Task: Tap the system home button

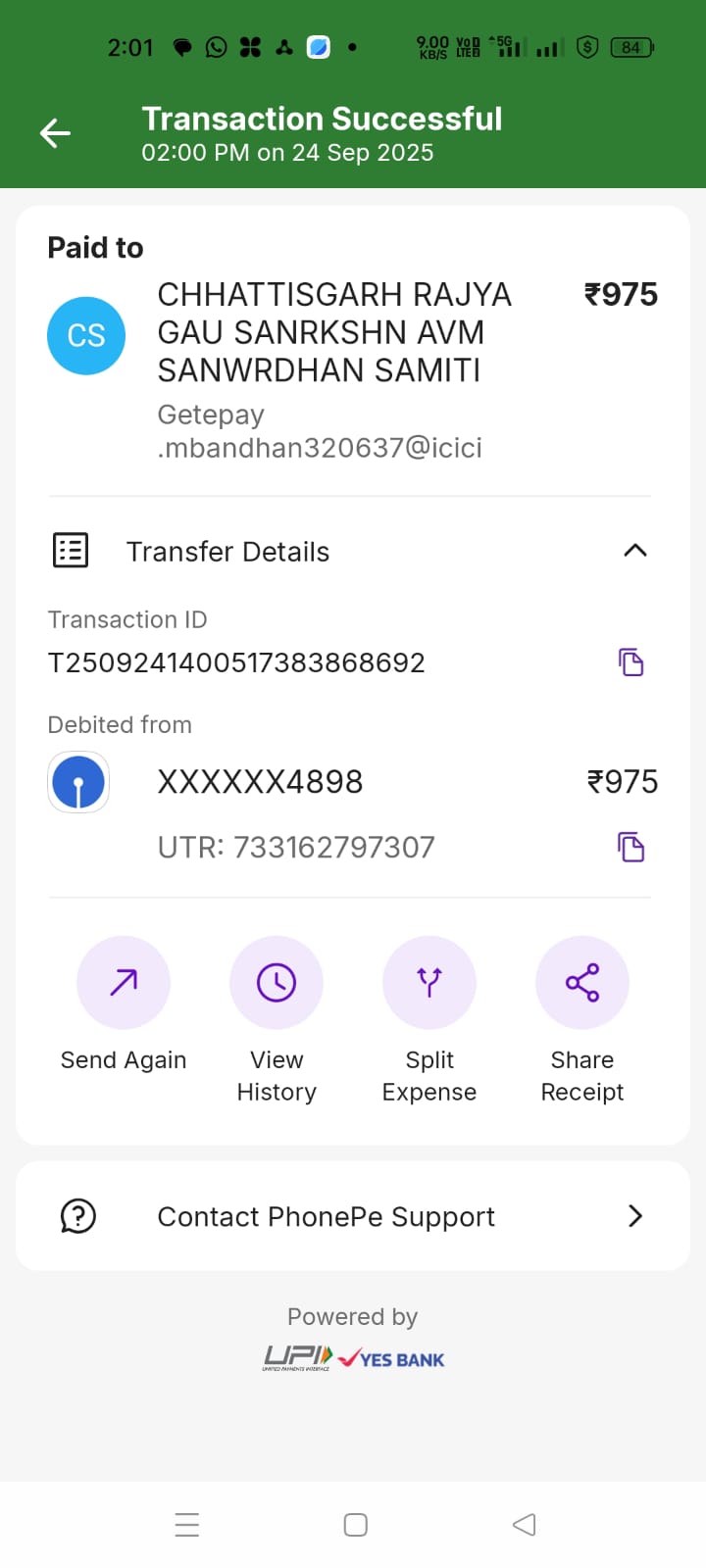Action: pyautogui.click(x=355, y=1525)
